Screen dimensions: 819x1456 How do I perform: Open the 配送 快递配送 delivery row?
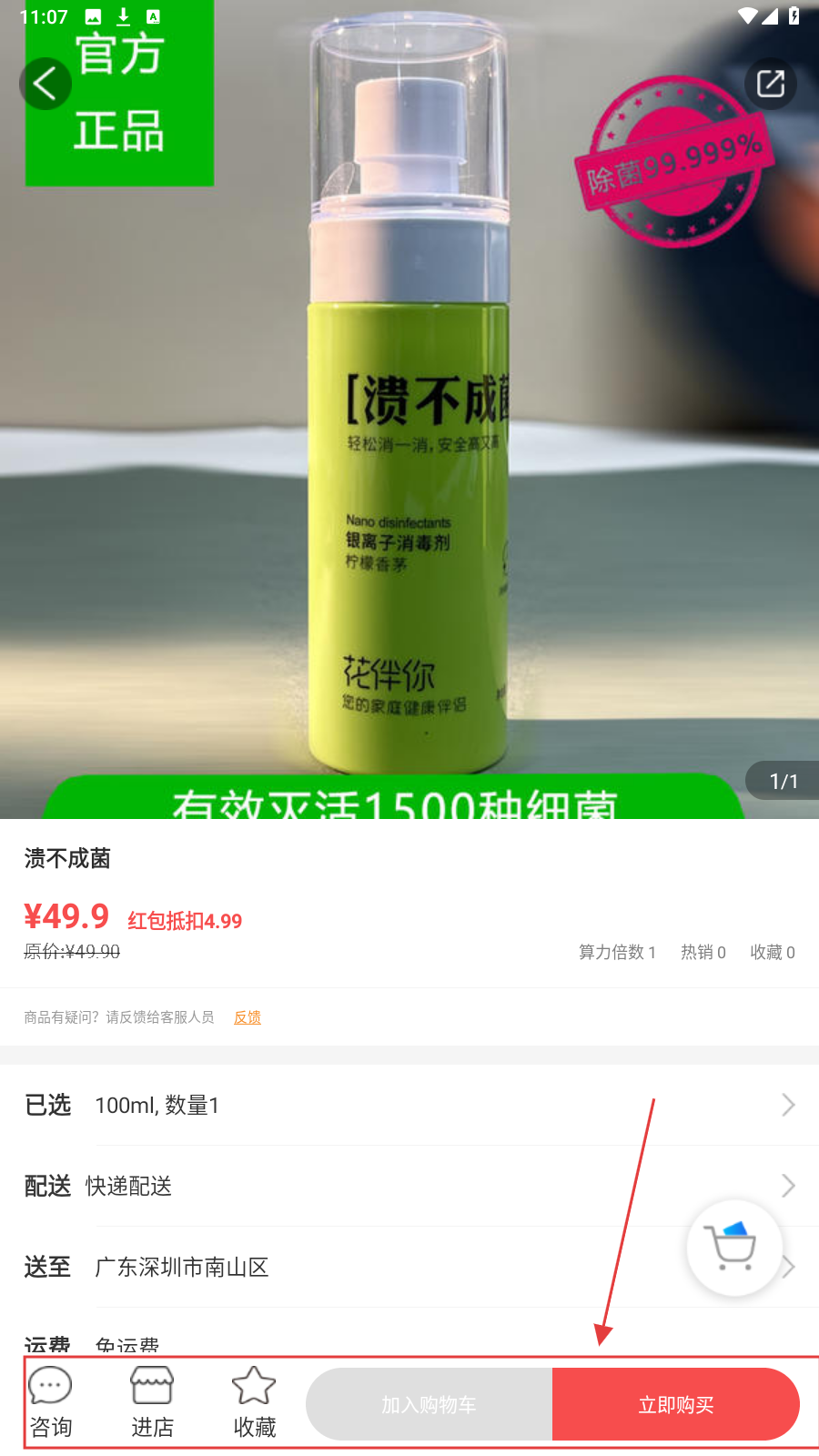pos(409,1186)
